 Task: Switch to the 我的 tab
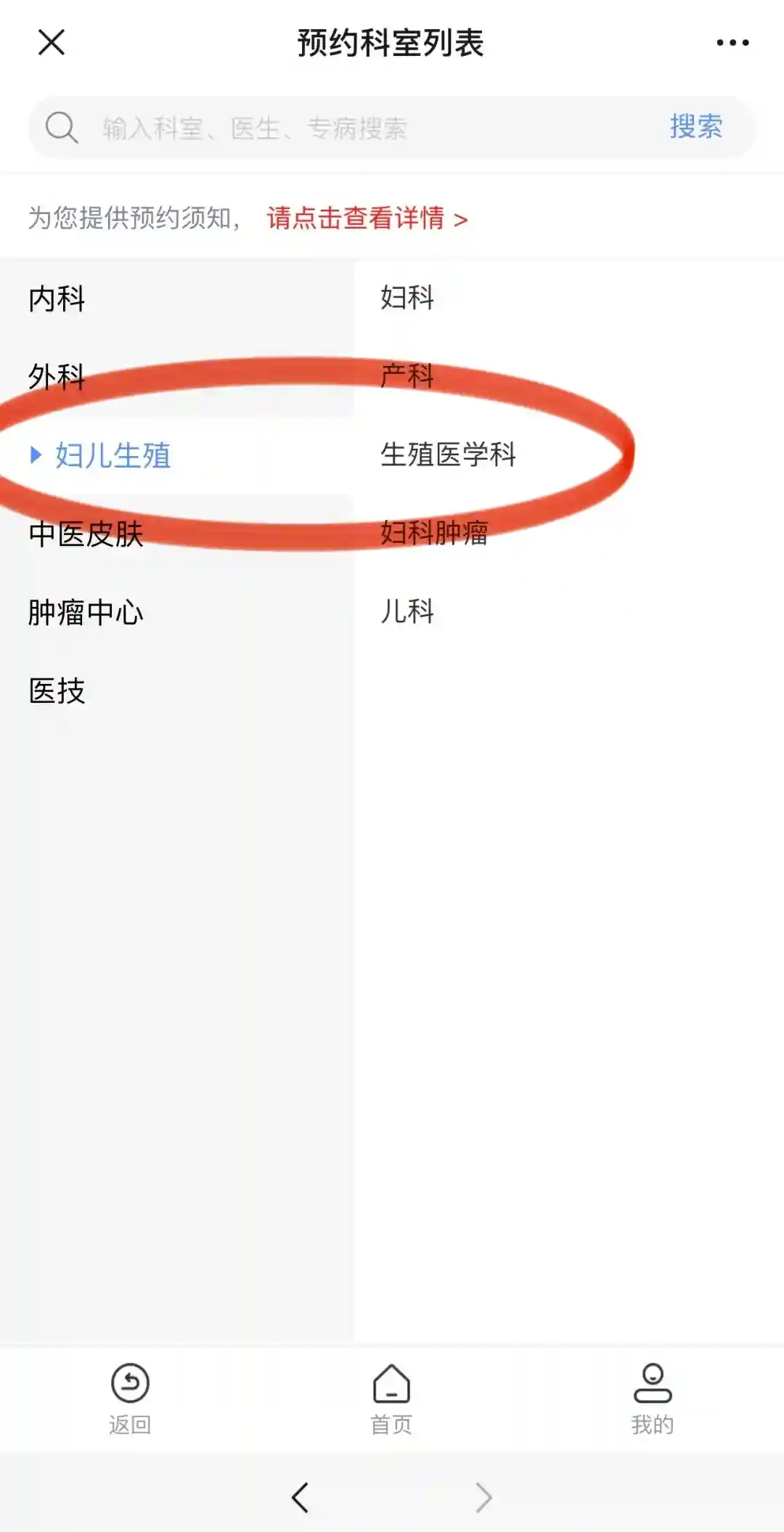pos(653,1398)
